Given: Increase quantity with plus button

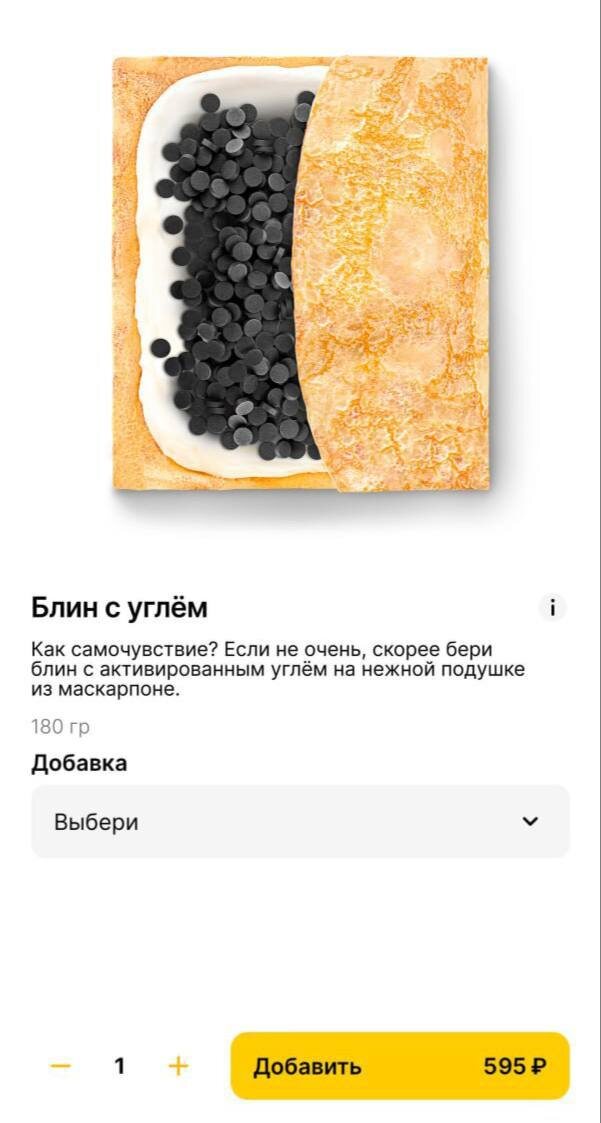Looking at the screenshot, I should 178,1066.
